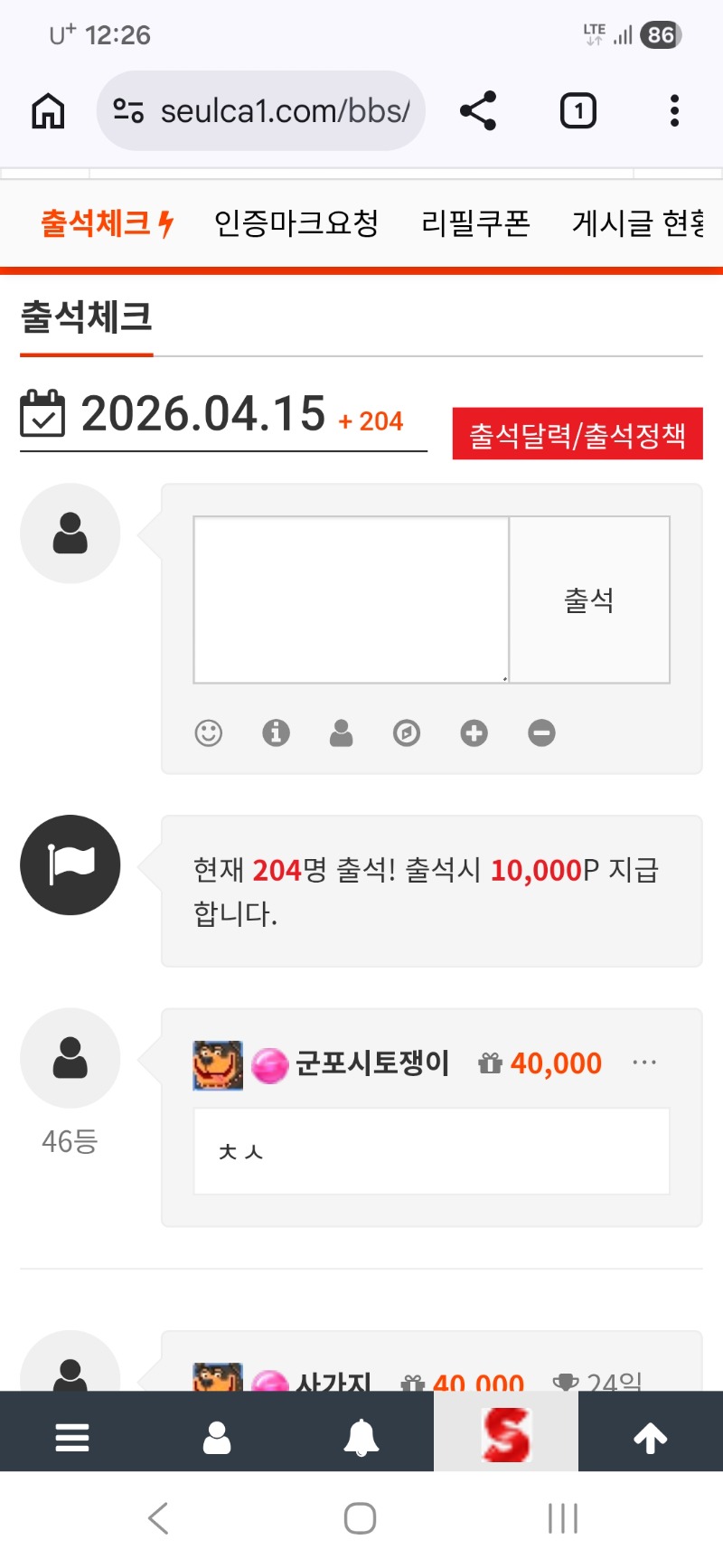Image resolution: width=723 pixels, height=1568 pixels.
Task: Go back with the system back button
Action: [158, 1518]
